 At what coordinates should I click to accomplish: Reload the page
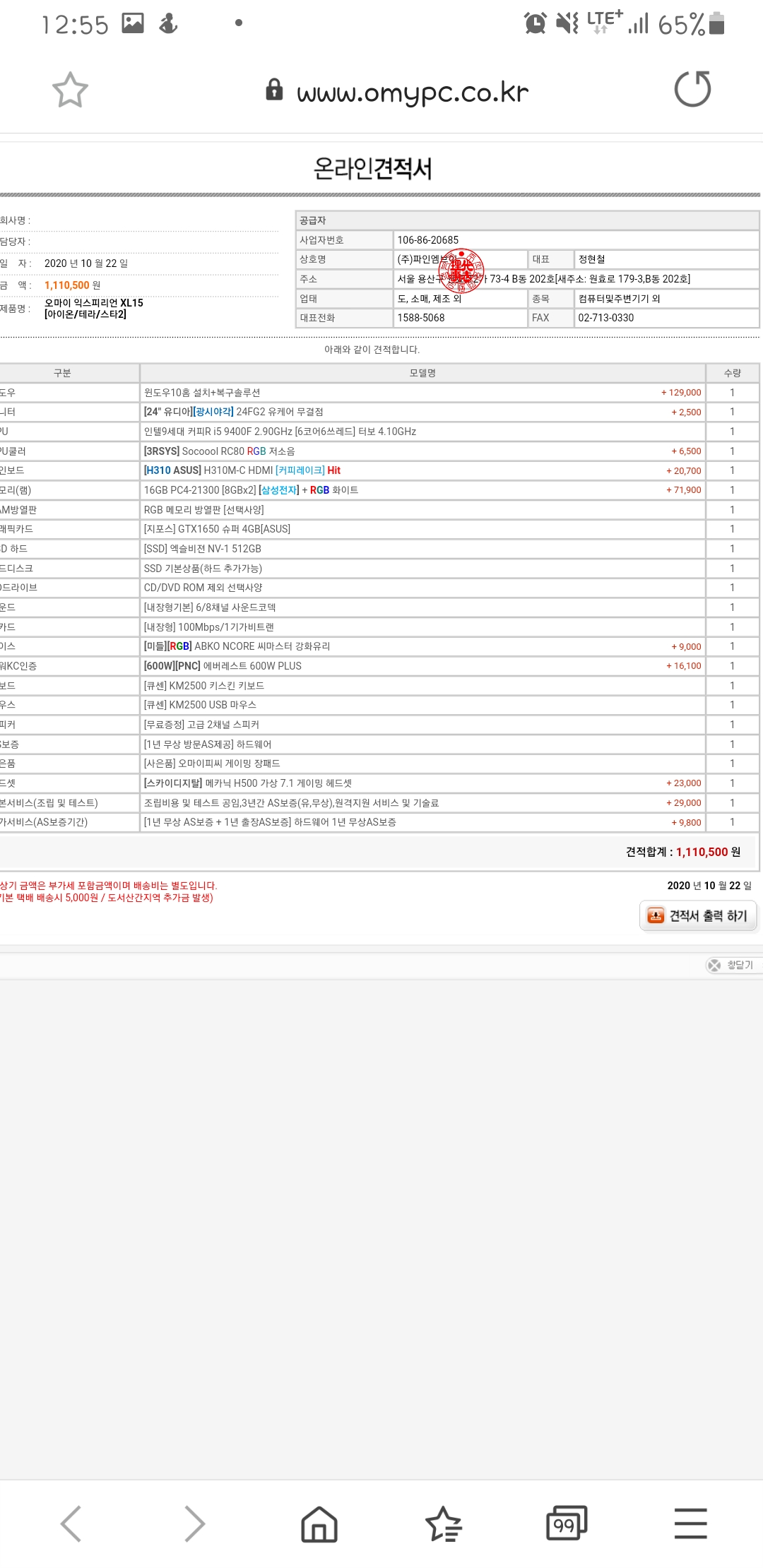[x=692, y=89]
